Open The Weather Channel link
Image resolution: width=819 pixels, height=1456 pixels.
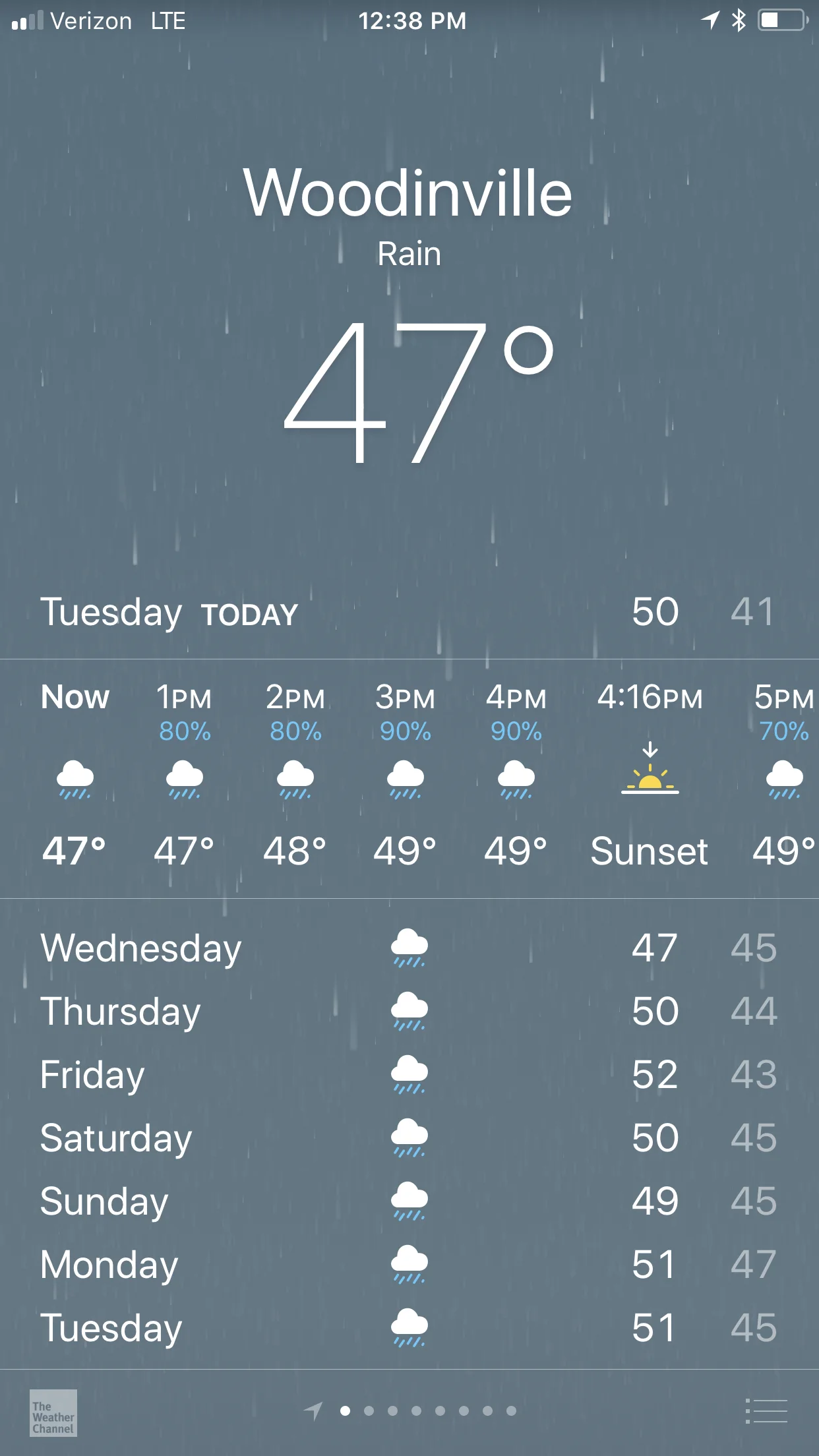point(53,1412)
